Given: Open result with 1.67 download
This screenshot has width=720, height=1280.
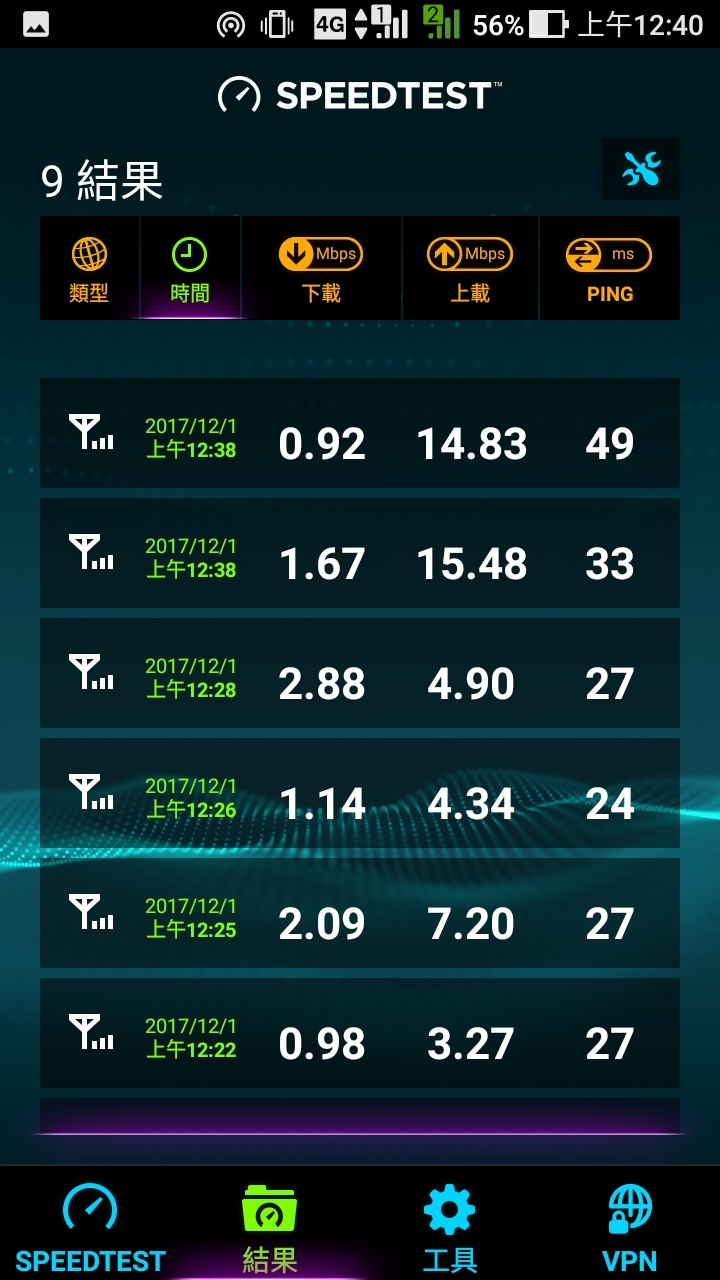Looking at the screenshot, I should tap(360, 553).
